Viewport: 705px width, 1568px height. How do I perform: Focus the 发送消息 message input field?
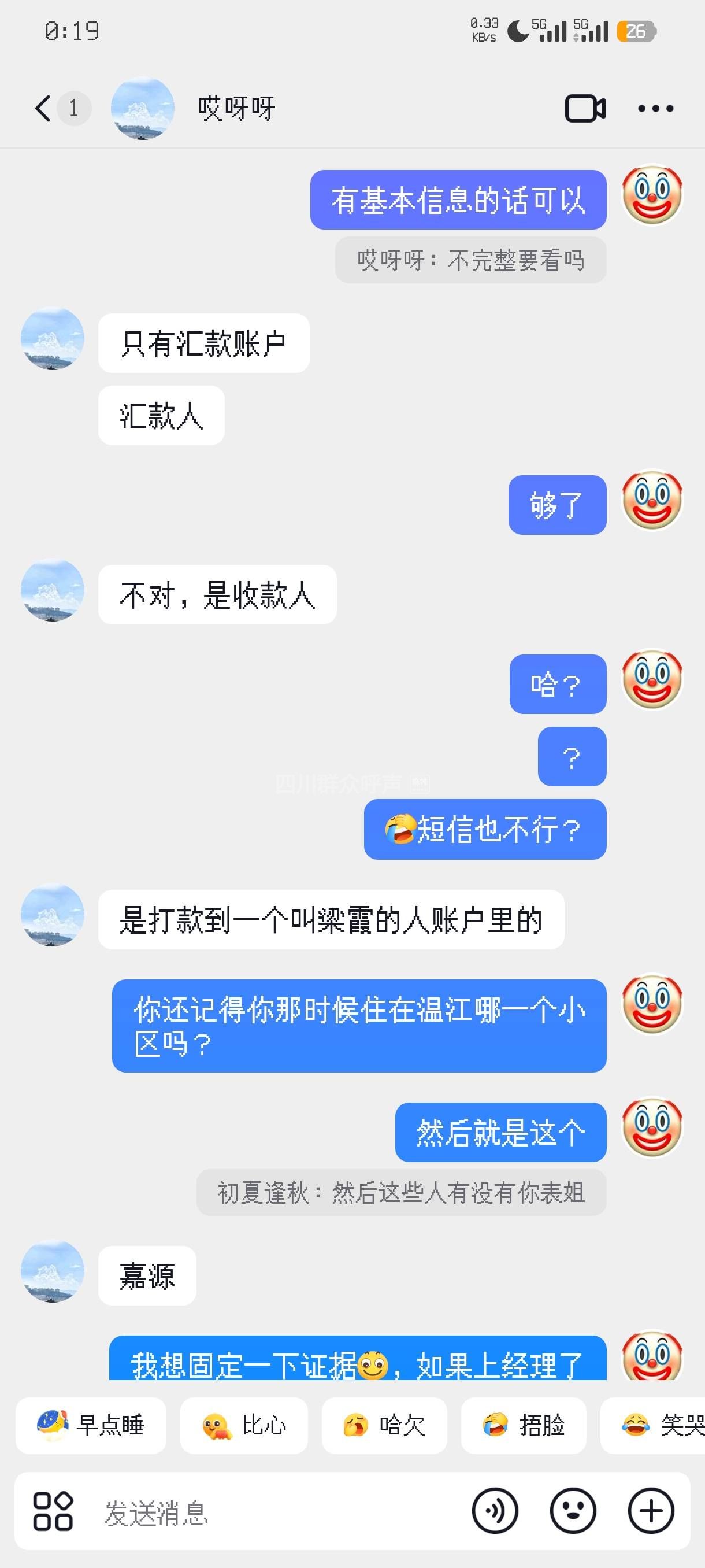click(x=274, y=1512)
